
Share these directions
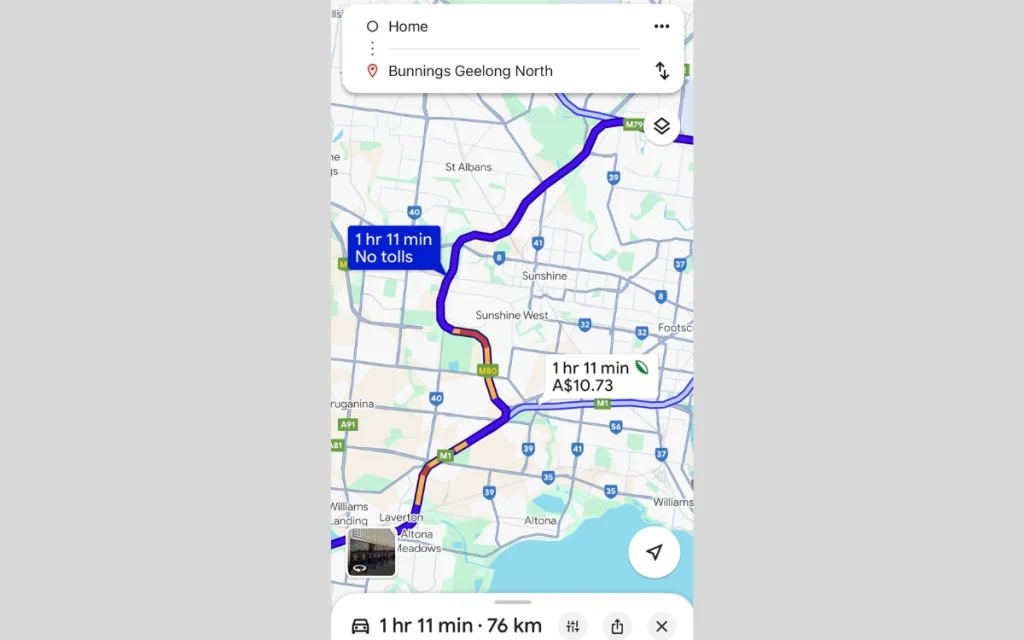(617, 626)
